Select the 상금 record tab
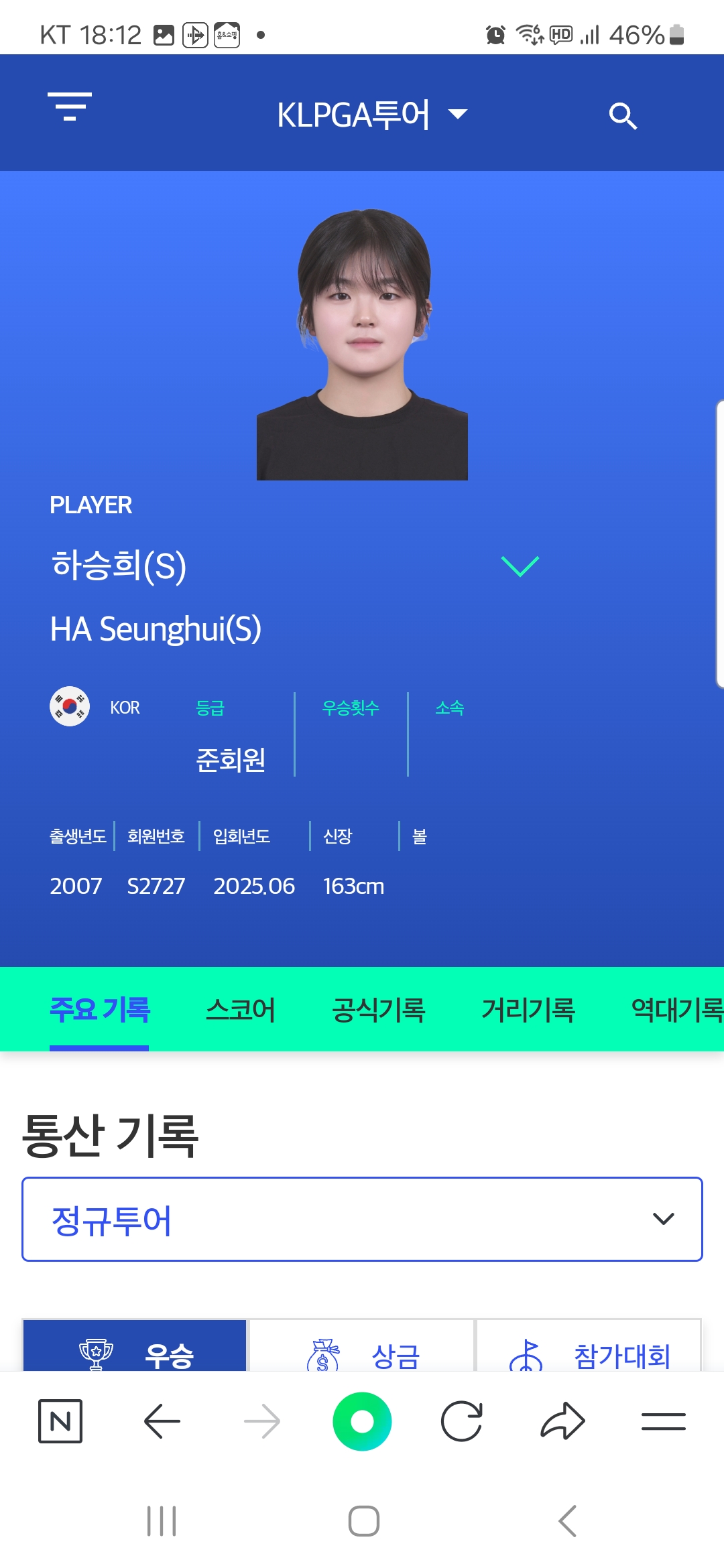Screen dimensions: 724x1568 point(362,1346)
